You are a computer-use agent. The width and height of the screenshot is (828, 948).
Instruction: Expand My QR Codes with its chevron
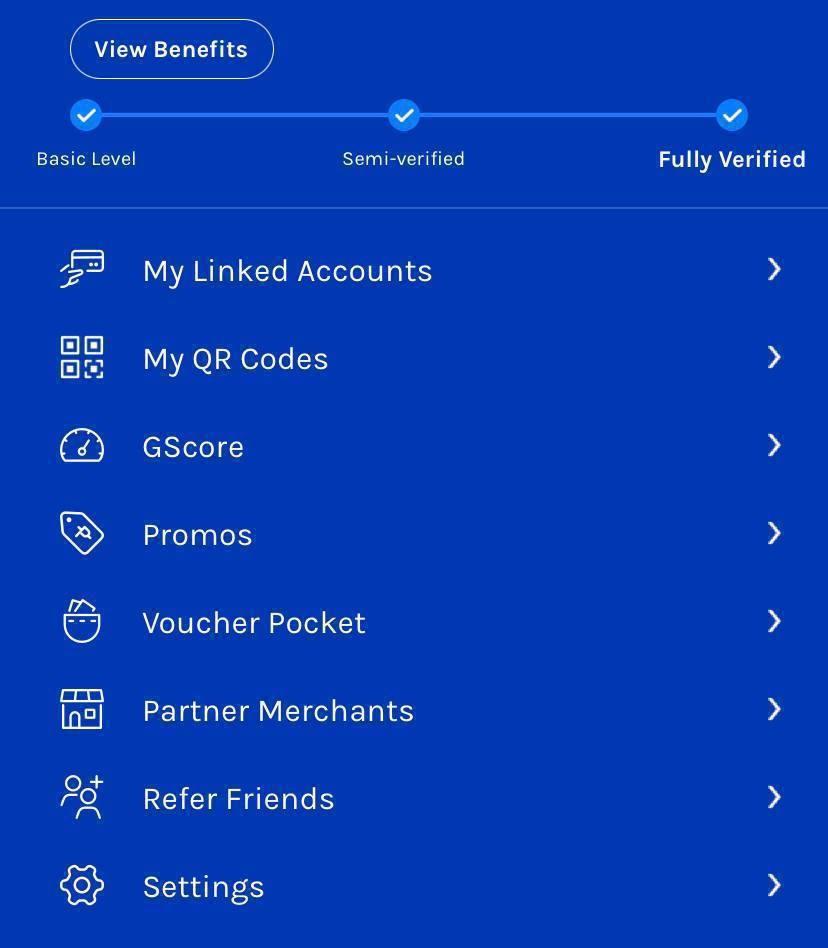[776, 357]
